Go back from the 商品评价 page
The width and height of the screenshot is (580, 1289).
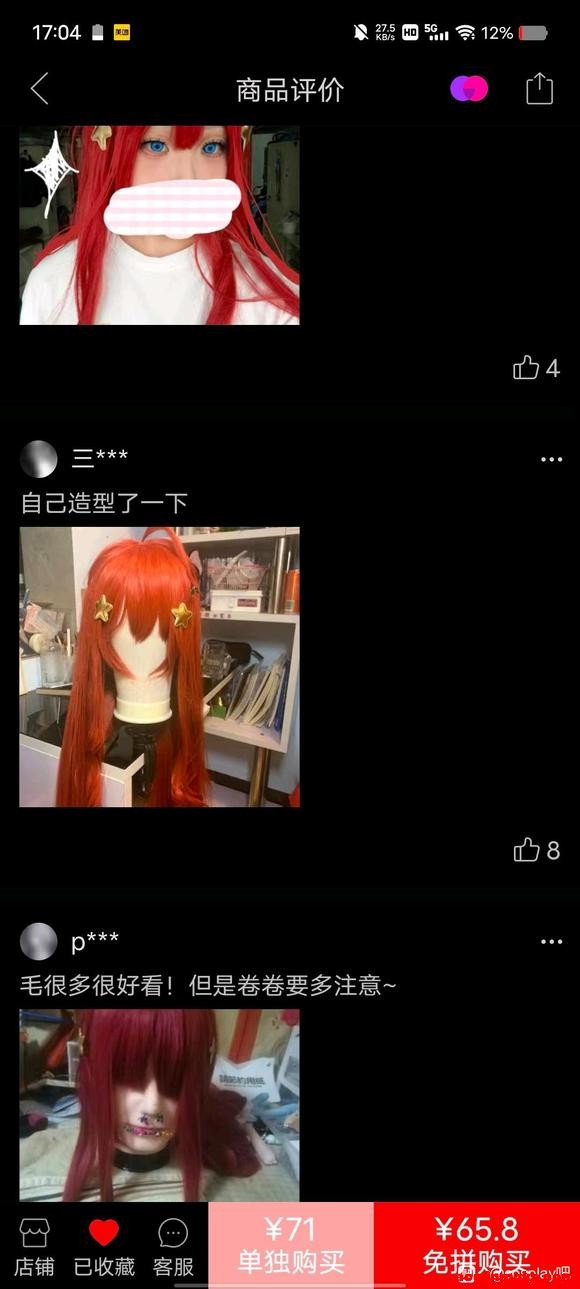(39, 89)
